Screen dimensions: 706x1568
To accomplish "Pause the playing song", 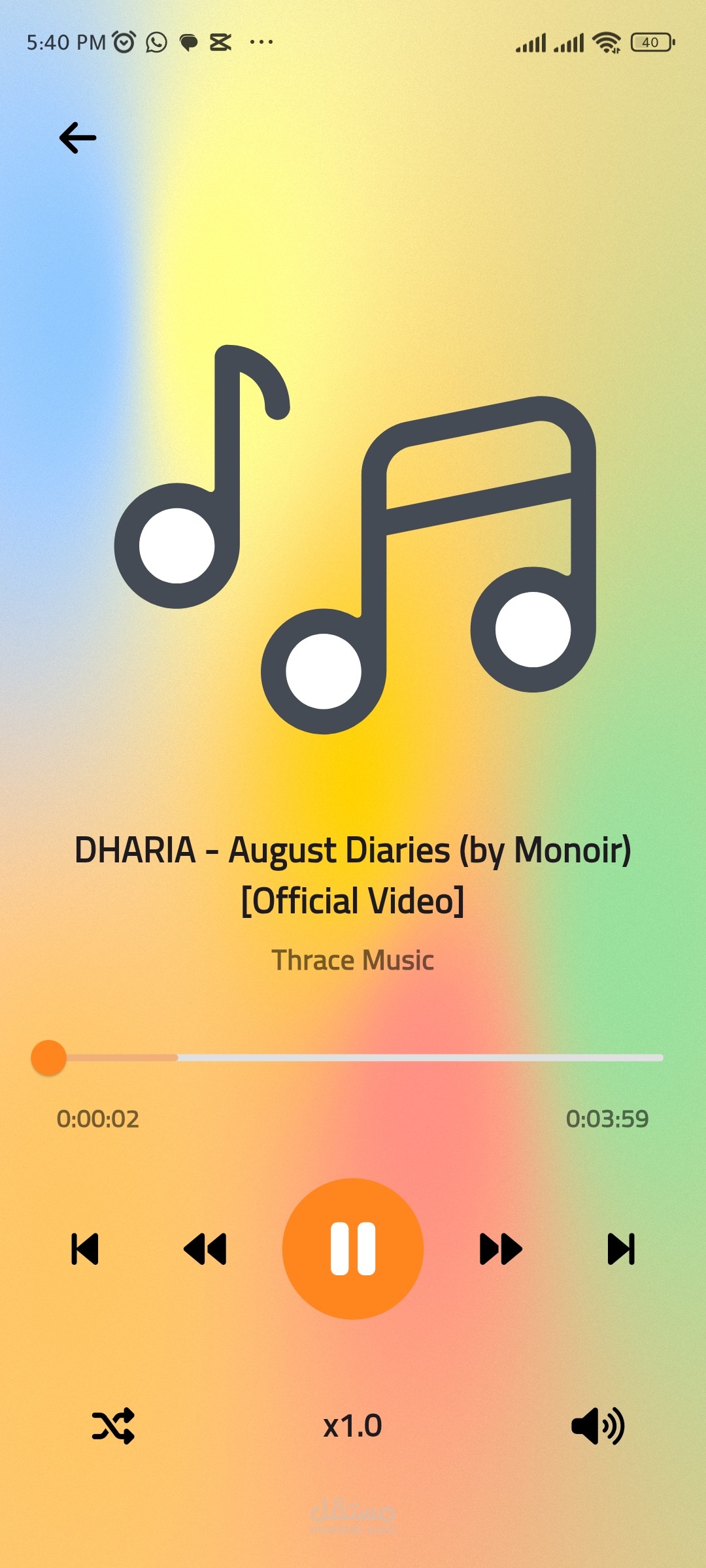I will (x=353, y=1249).
